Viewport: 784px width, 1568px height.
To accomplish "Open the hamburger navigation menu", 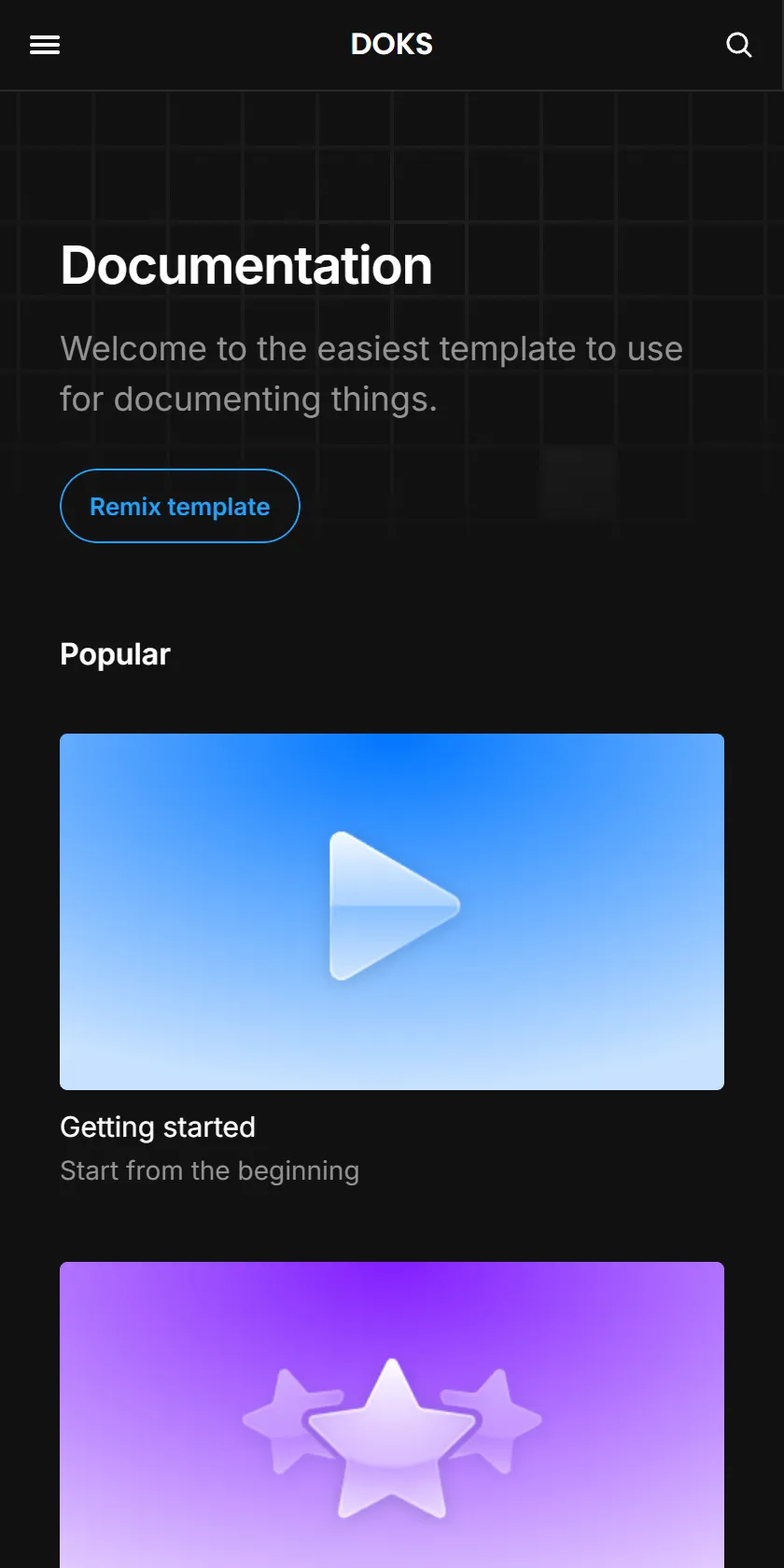I will tap(45, 45).
